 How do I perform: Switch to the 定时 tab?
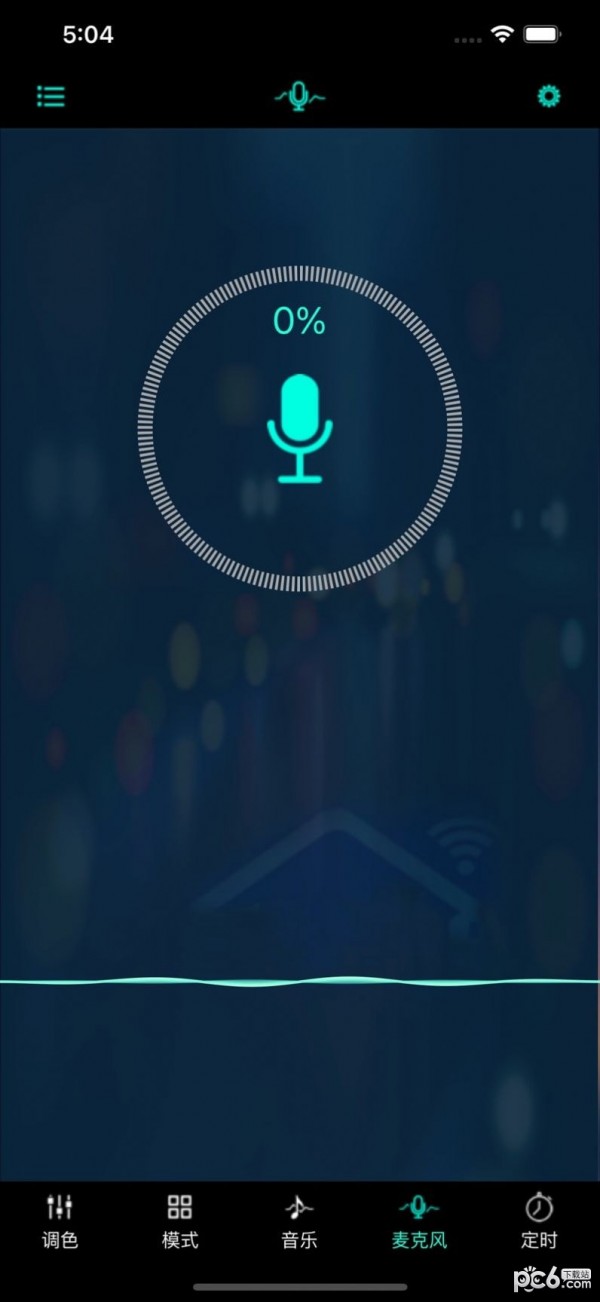pyautogui.click(x=539, y=1221)
